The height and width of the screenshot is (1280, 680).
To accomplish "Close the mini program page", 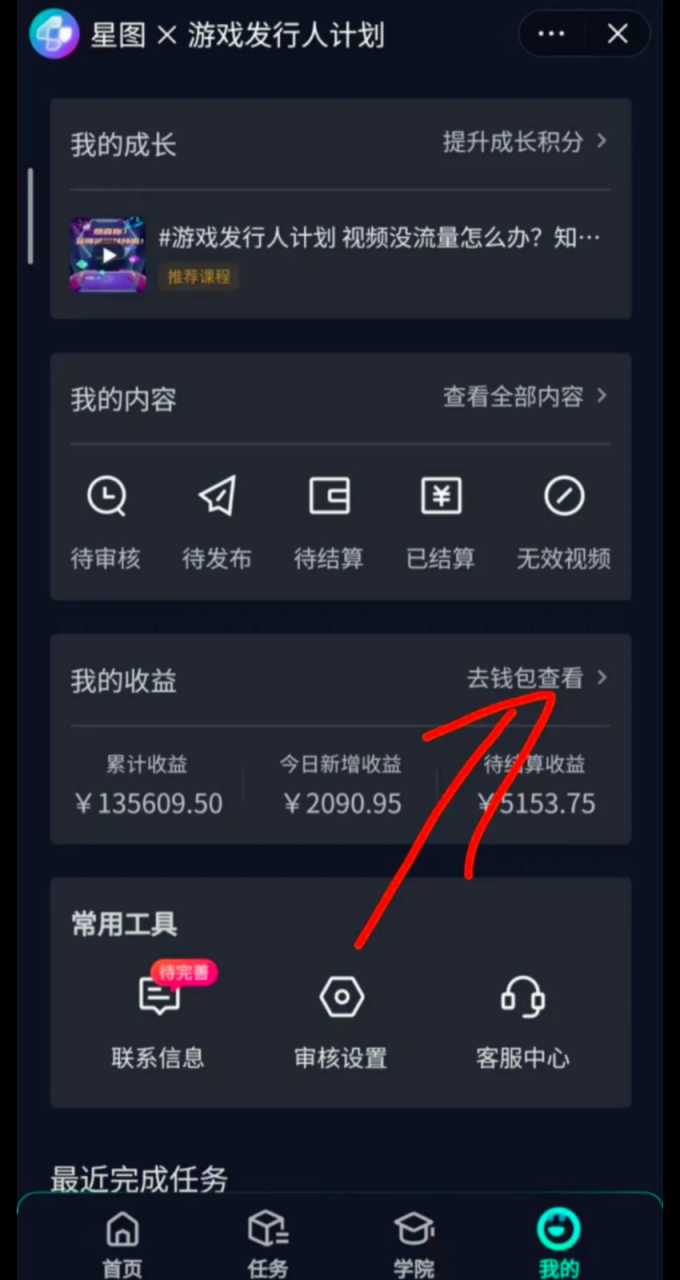I will pos(618,34).
